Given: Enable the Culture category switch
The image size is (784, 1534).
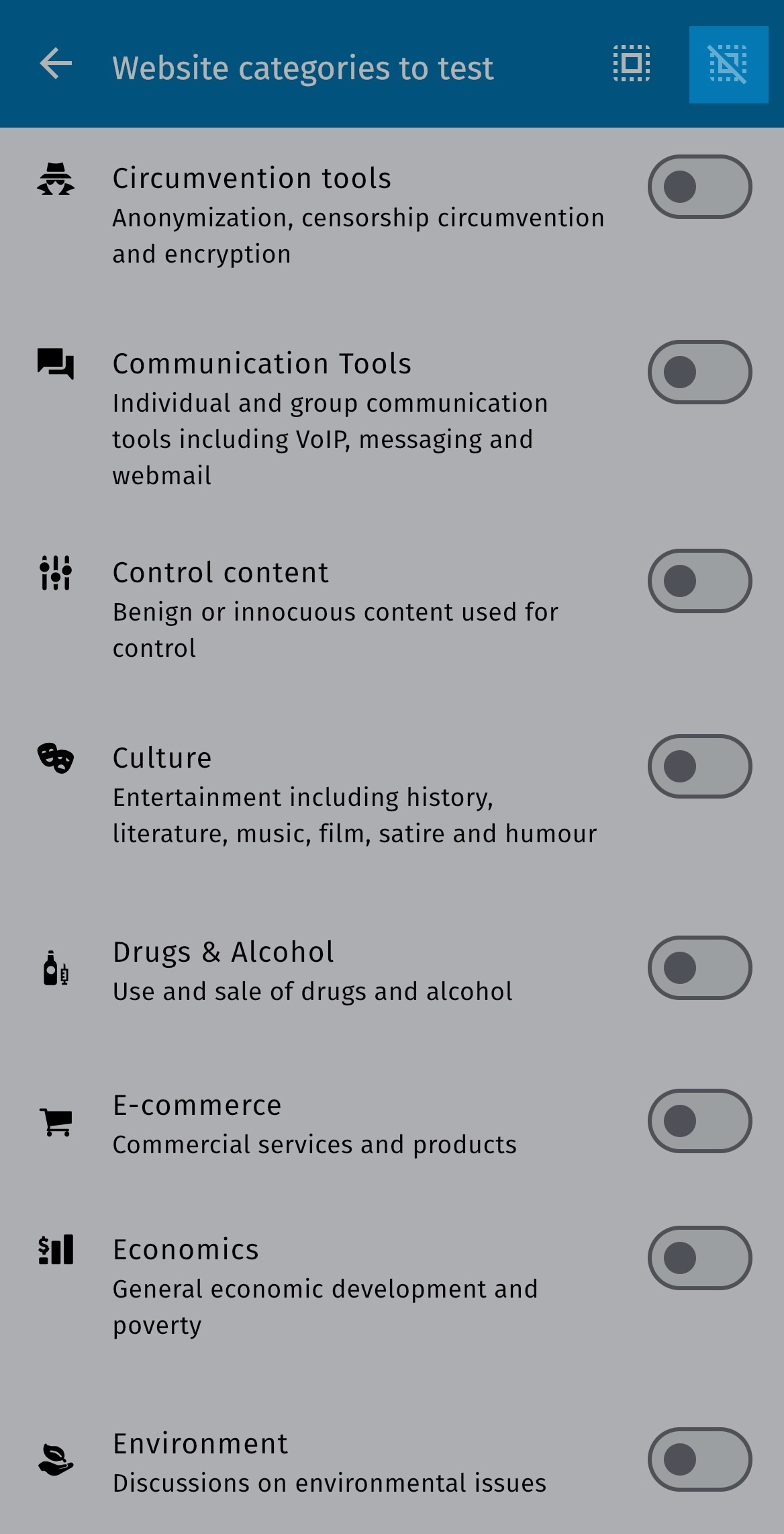Looking at the screenshot, I should pos(699,766).
